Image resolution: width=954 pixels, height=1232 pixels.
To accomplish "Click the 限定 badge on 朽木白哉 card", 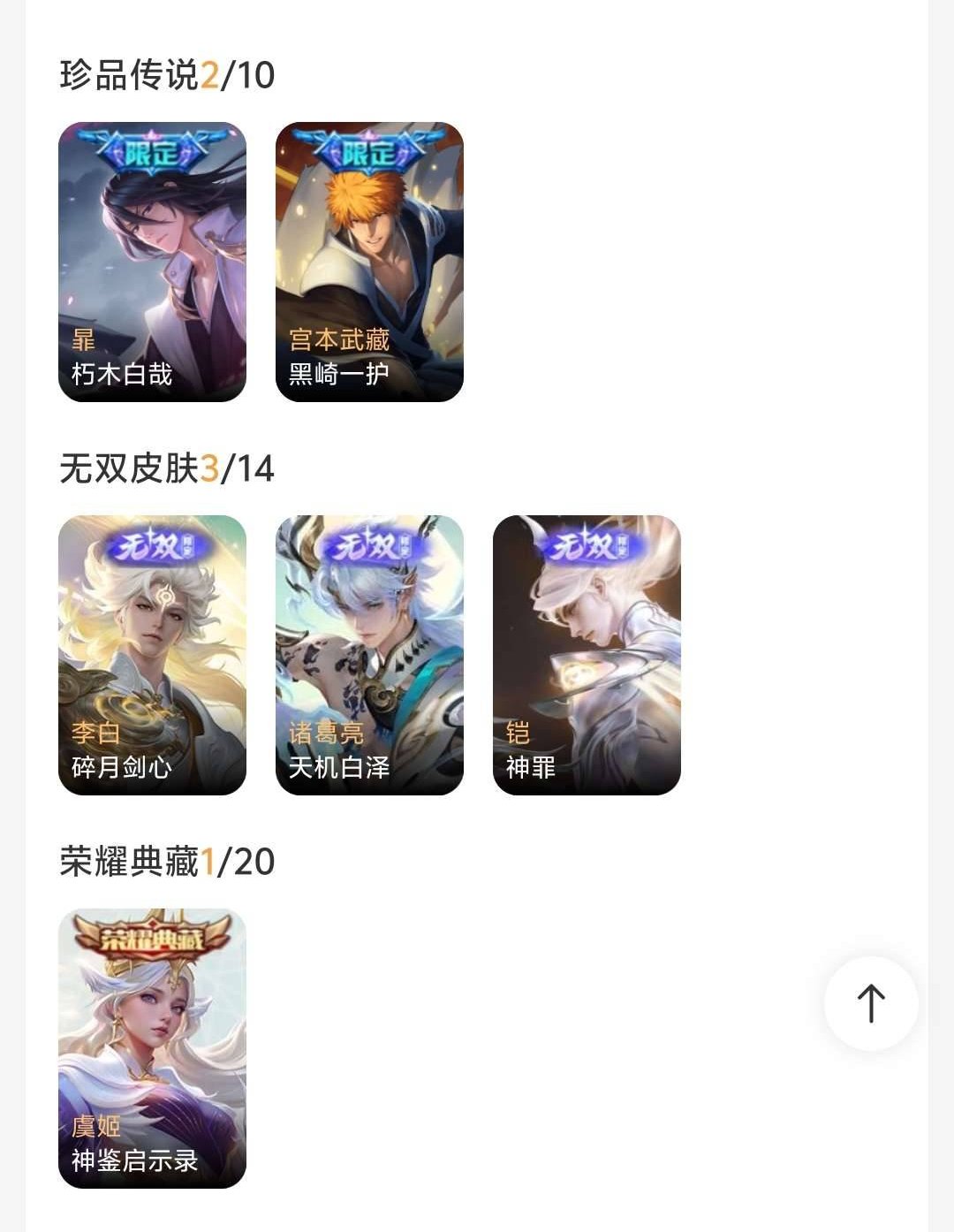I will tap(148, 152).
